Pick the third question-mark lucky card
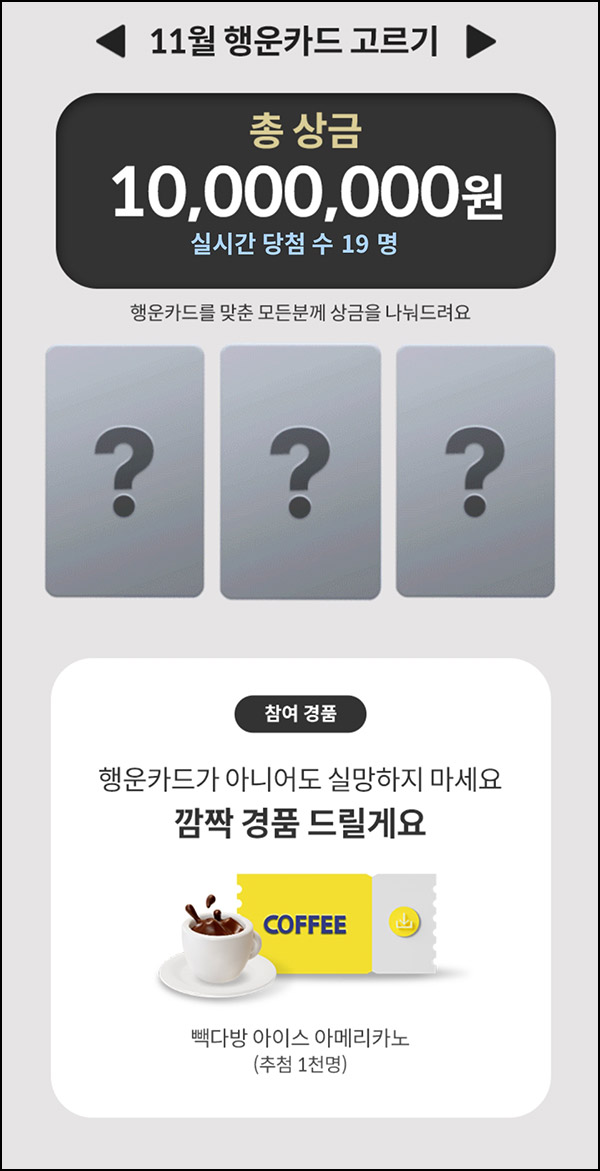600x1171 pixels. (475, 472)
